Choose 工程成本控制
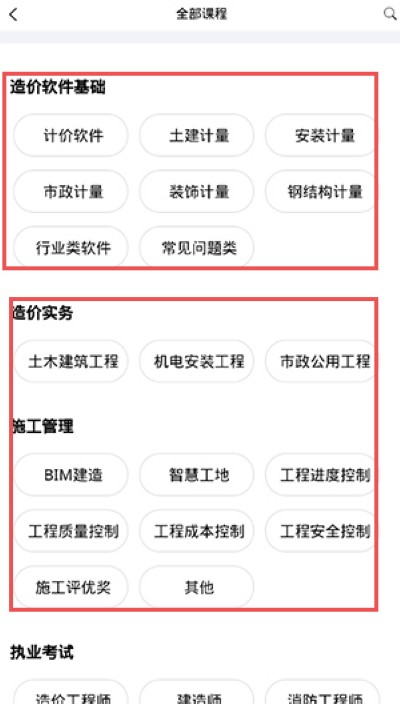The height and width of the screenshot is (704, 400). coord(197,531)
